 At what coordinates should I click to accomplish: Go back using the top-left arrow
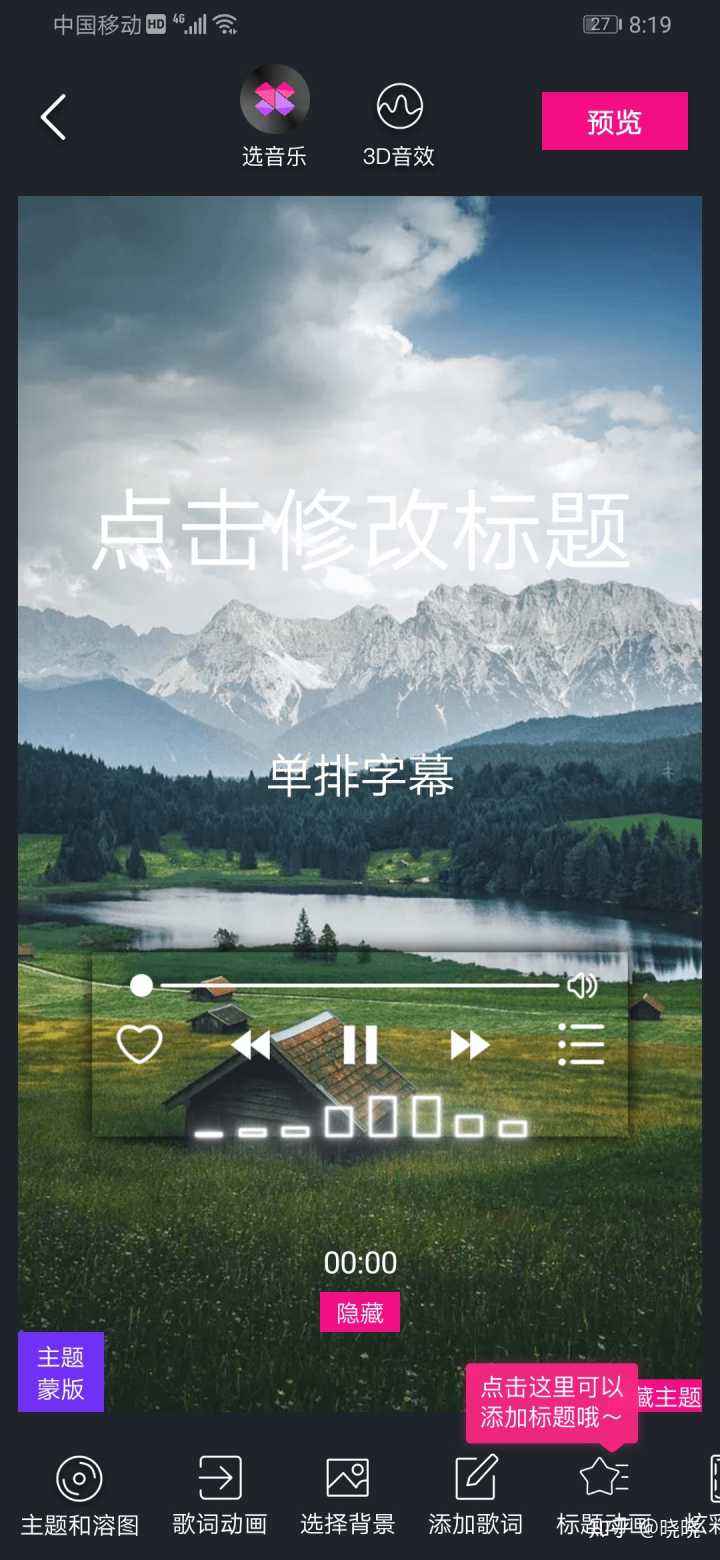[54, 118]
